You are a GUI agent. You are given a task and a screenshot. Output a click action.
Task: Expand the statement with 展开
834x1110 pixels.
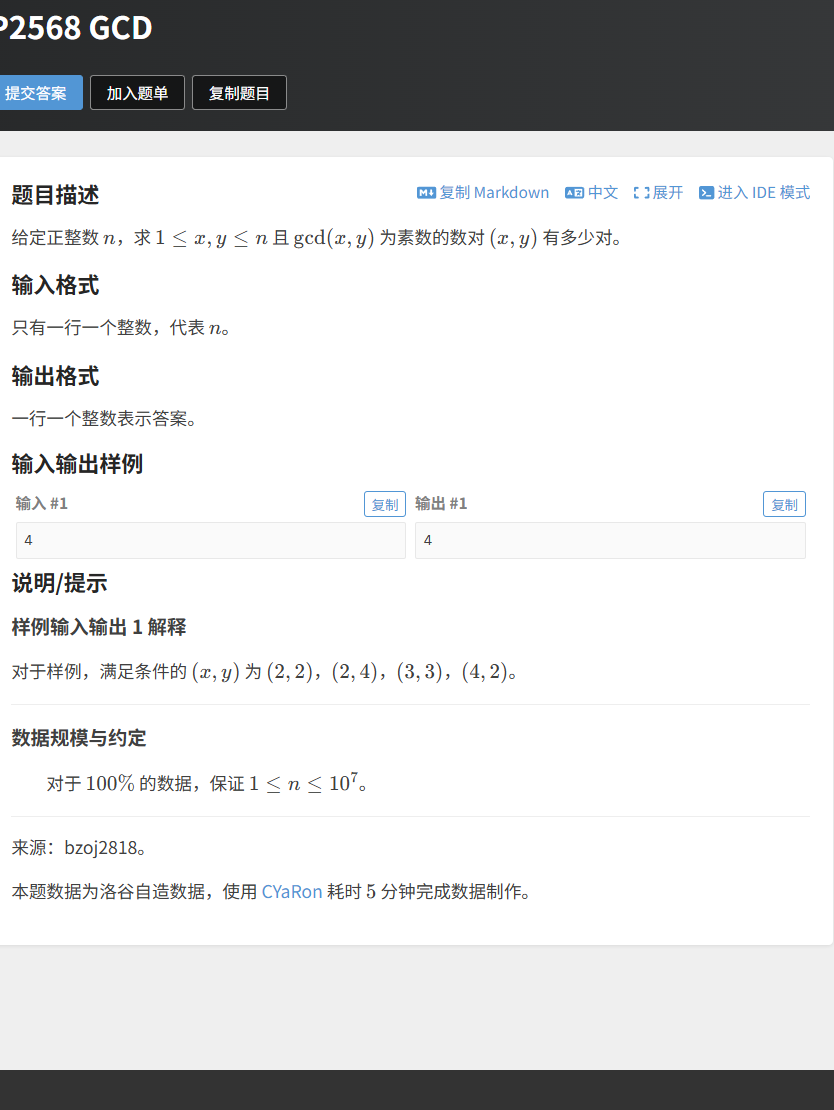point(658,193)
